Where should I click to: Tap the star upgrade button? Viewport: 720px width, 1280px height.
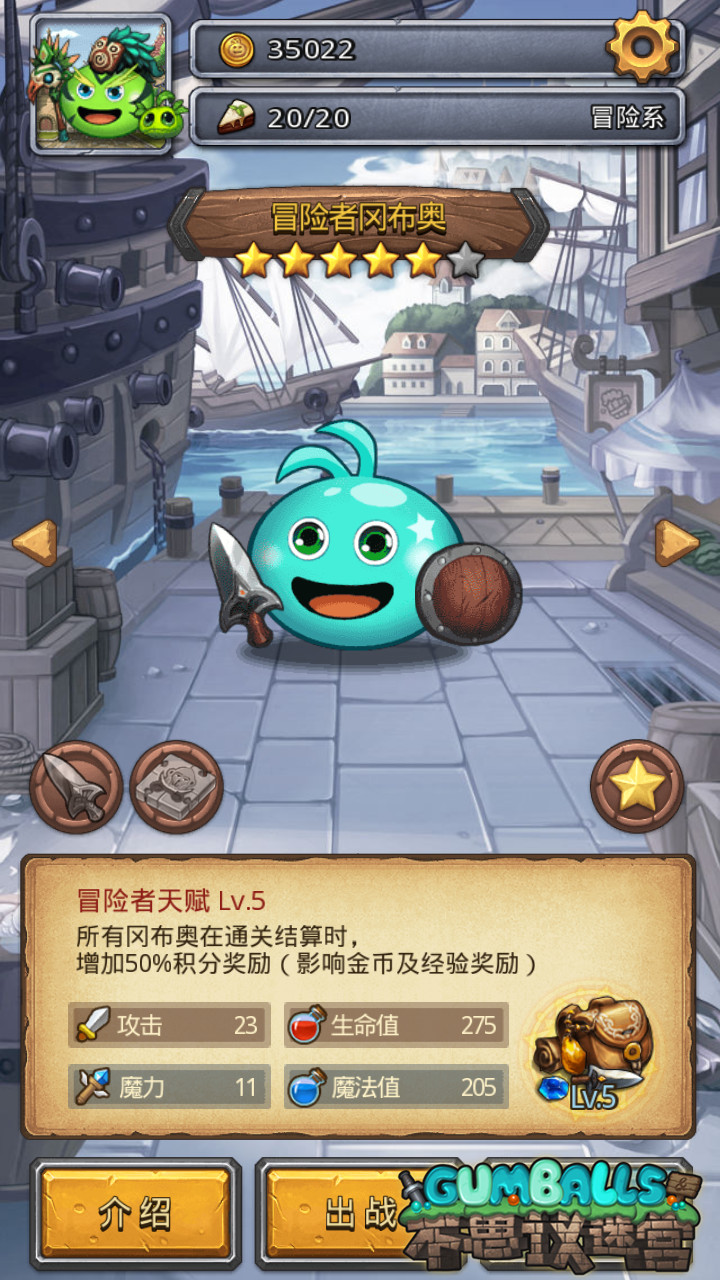point(637,787)
